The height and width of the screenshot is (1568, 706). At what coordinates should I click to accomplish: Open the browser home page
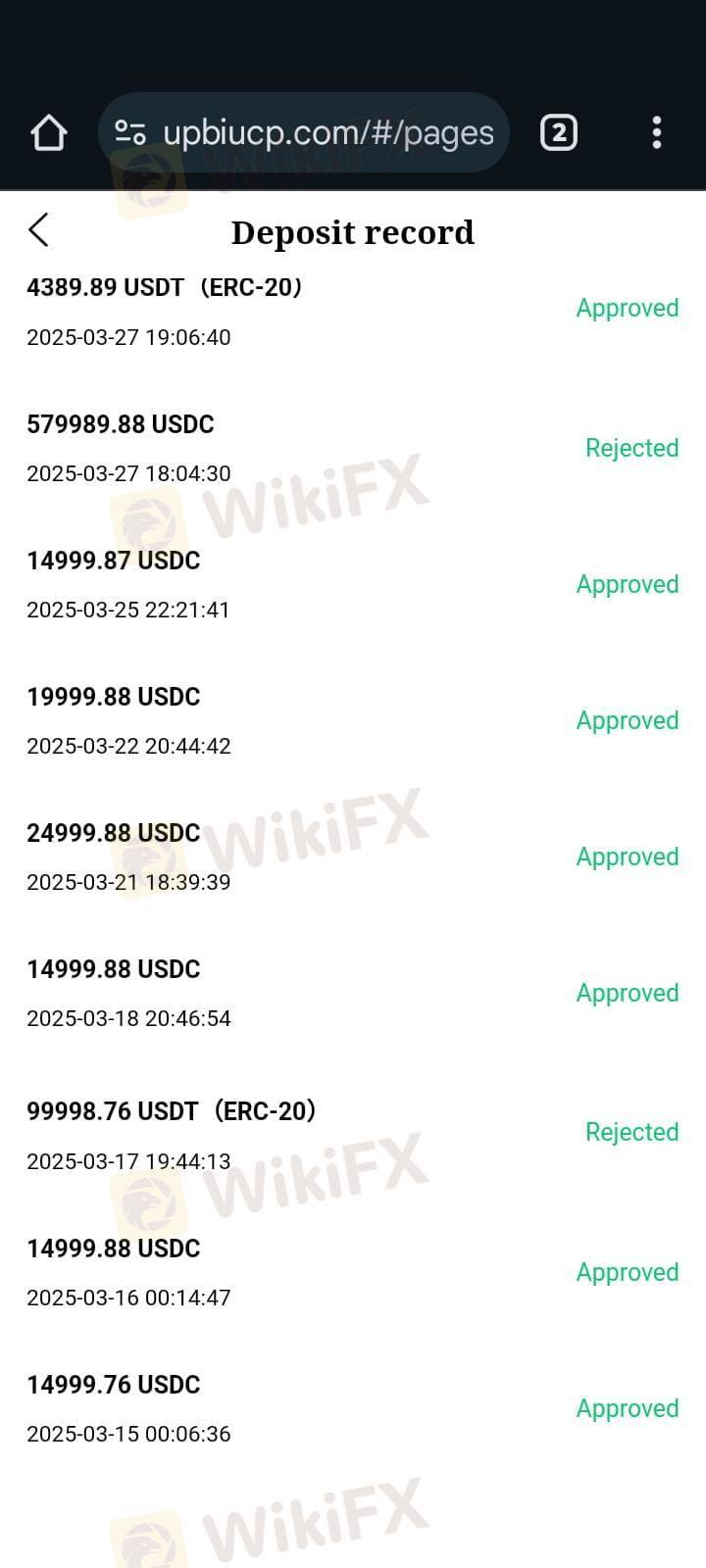tap(48, 132)
